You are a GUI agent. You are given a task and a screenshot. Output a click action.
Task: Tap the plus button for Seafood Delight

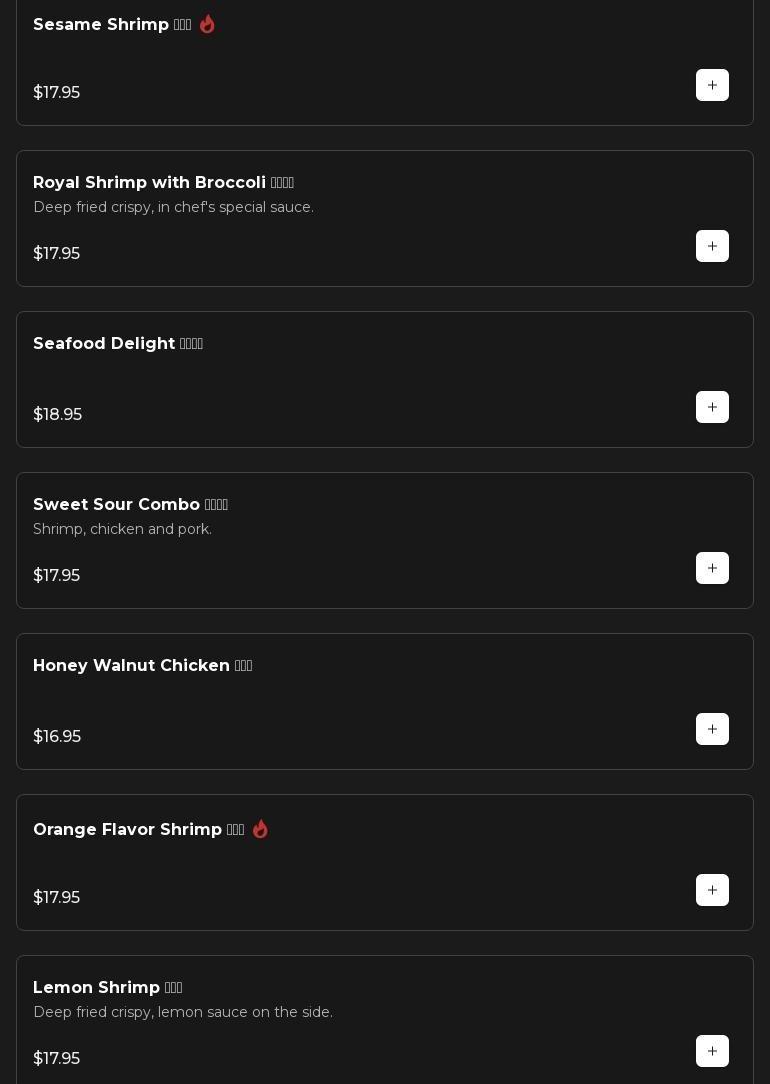[712, 407]
